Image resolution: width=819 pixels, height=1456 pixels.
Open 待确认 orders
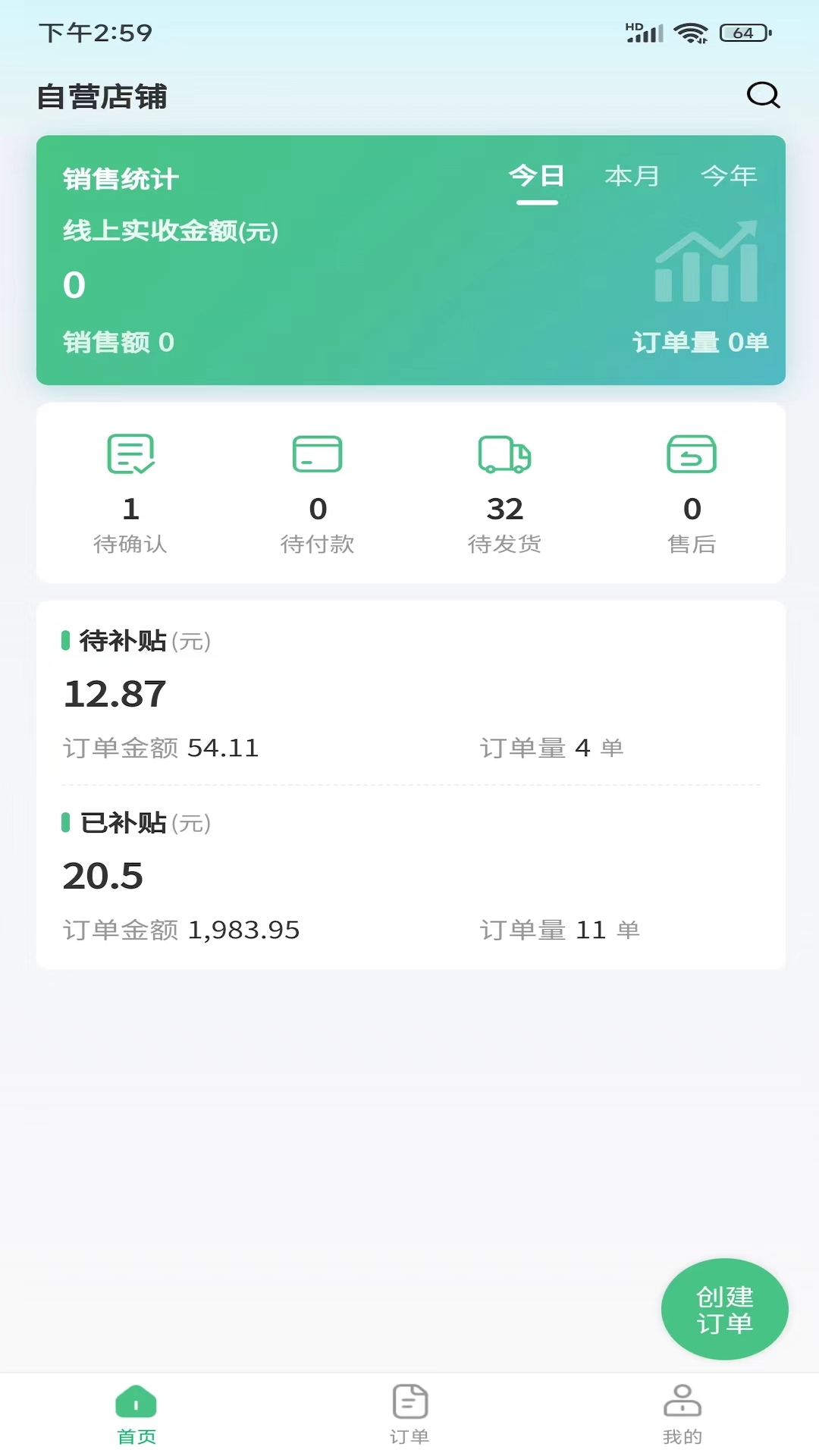coord(130,493)
